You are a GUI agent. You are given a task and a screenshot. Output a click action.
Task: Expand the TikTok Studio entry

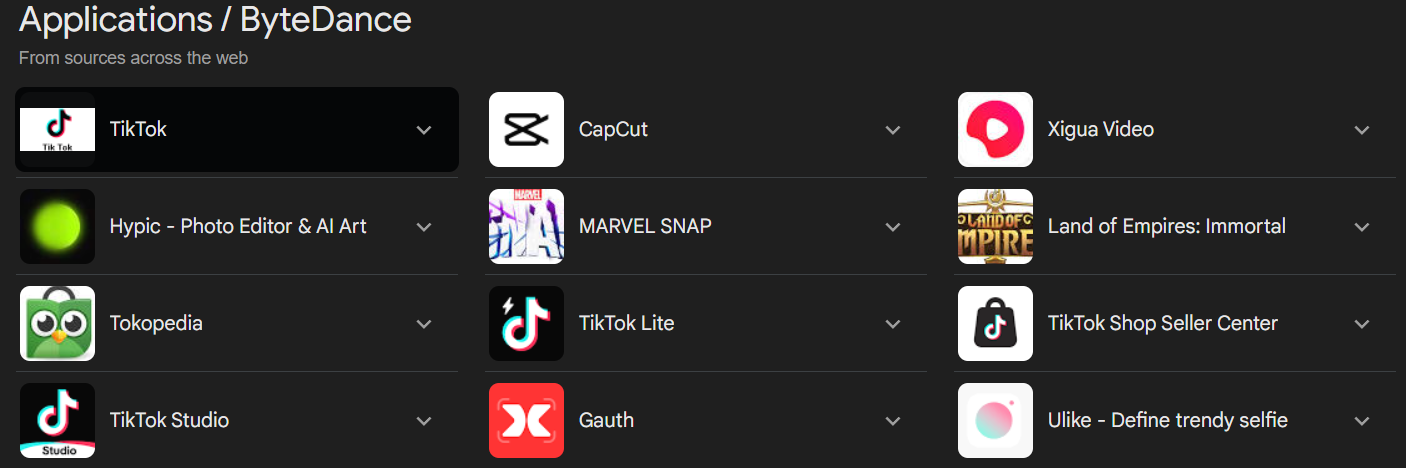point(423,421)
